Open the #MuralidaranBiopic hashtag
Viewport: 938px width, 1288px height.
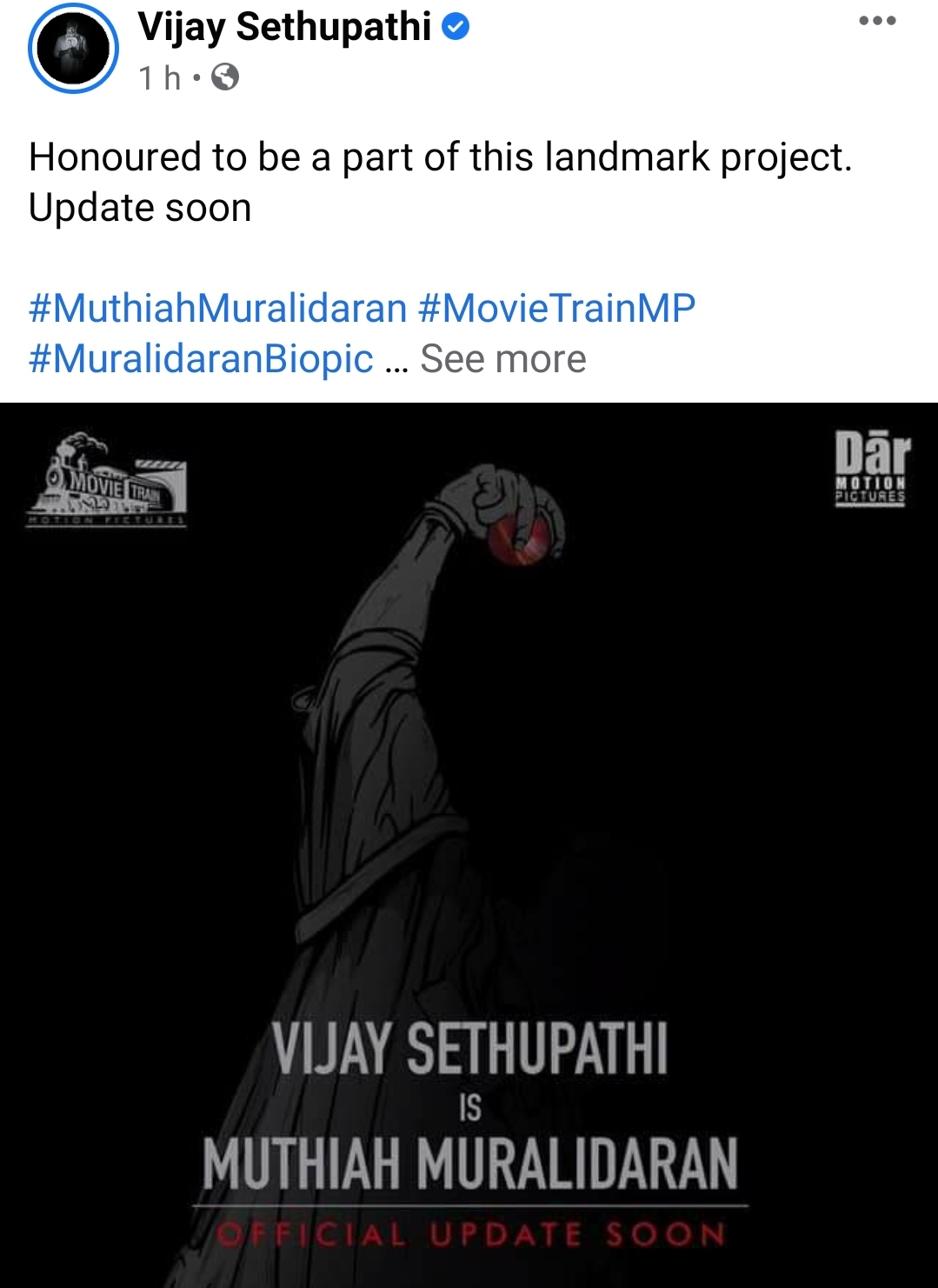tap(201, 358)
